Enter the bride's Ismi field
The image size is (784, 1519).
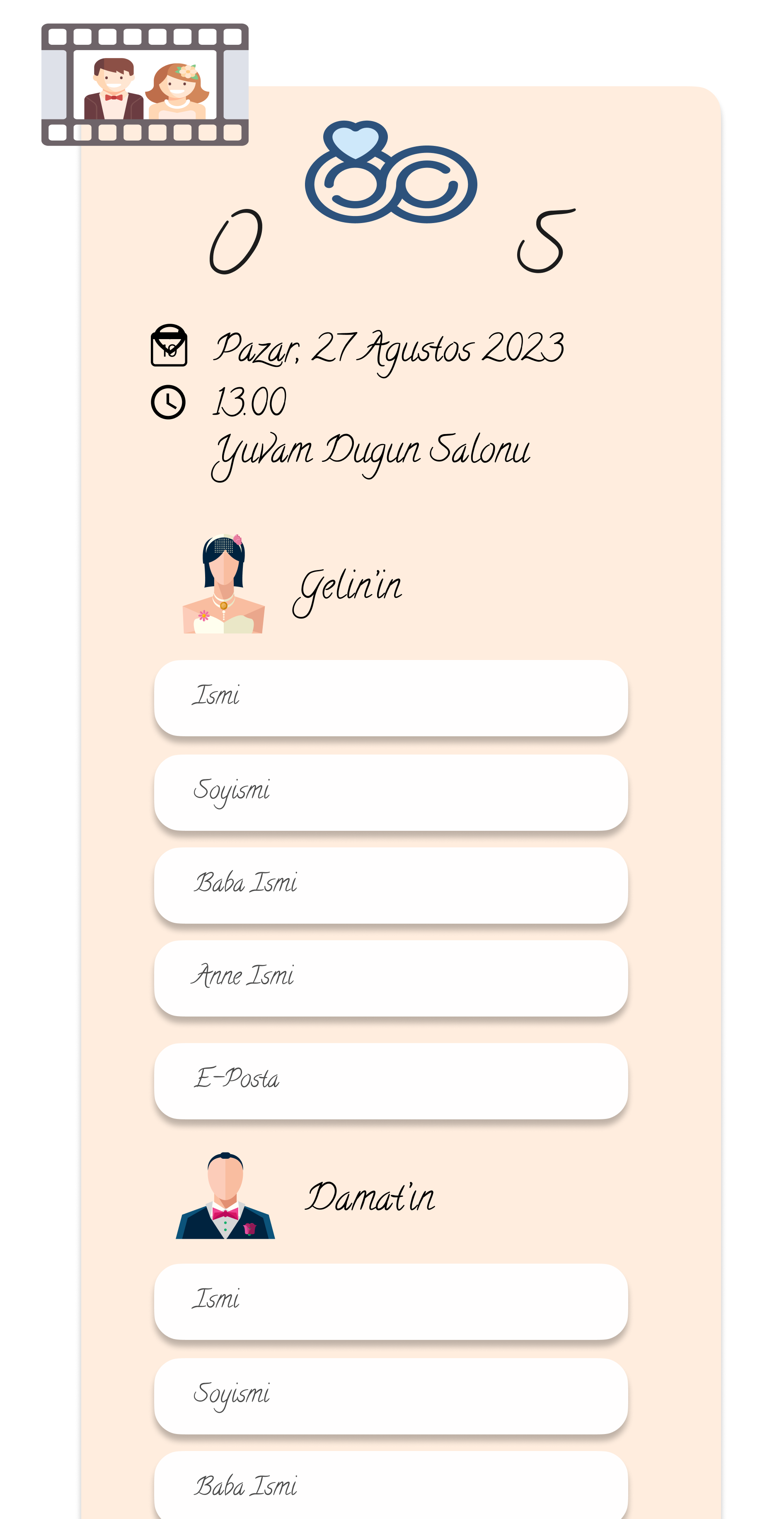coord(390,697)
